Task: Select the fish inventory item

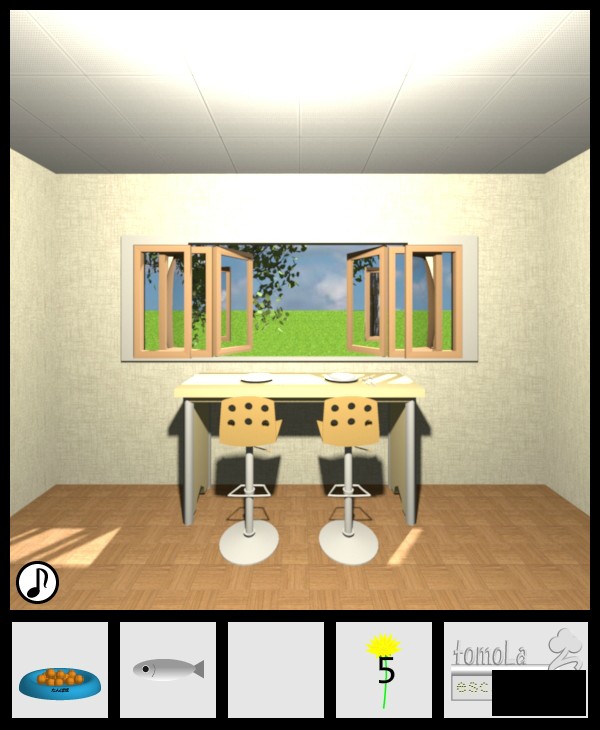Action: coord(168,669)
